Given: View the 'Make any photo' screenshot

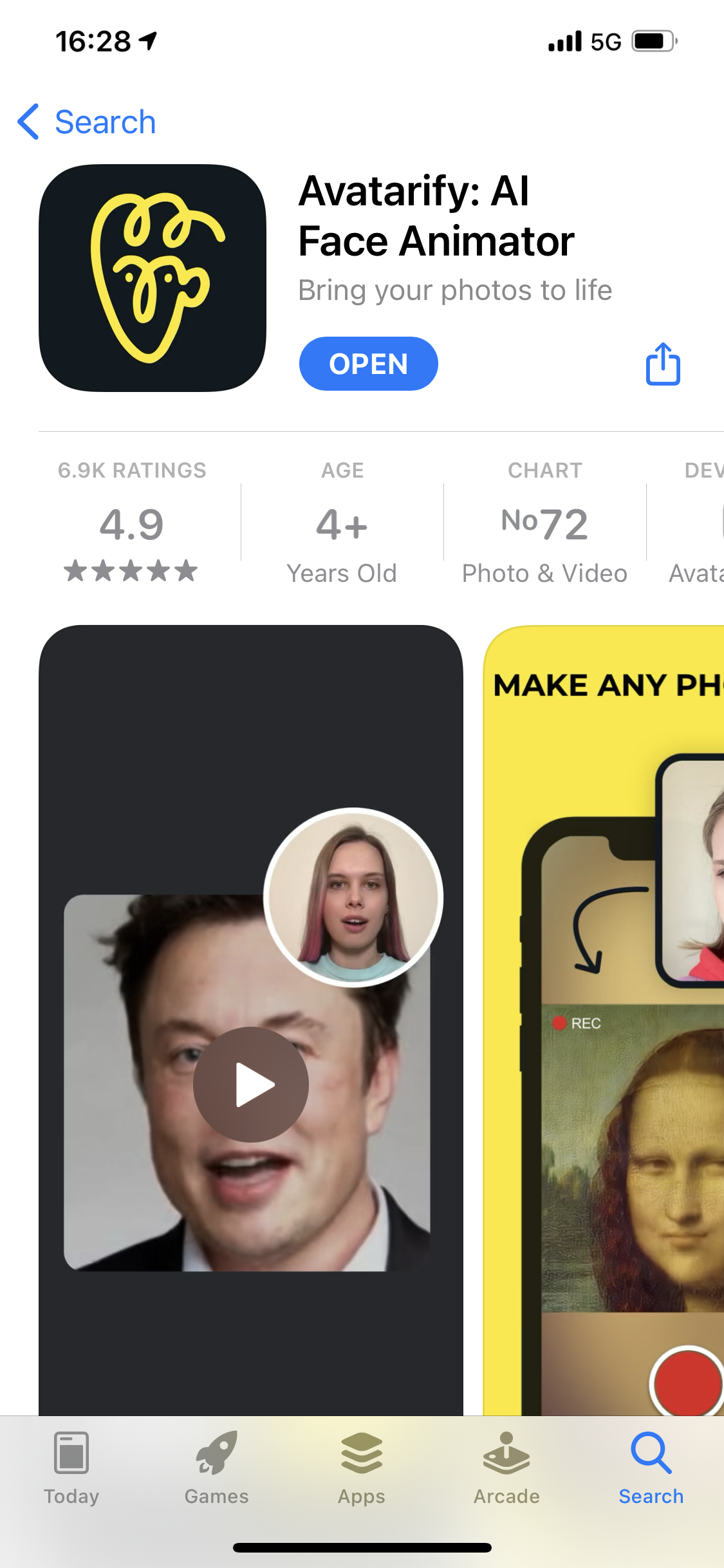Looking at the screenshot, I should tap(604, 1020).
